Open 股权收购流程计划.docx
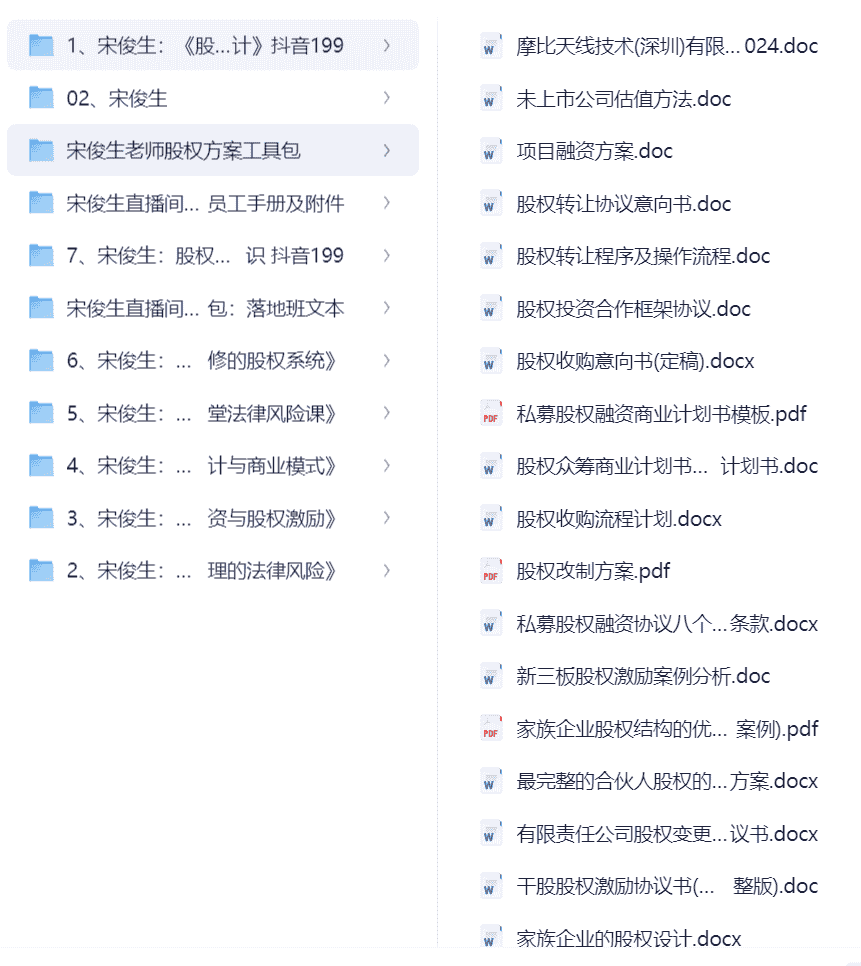Viewport: 861px width, 966px height. pyautogui.click(x=618, y=519)
